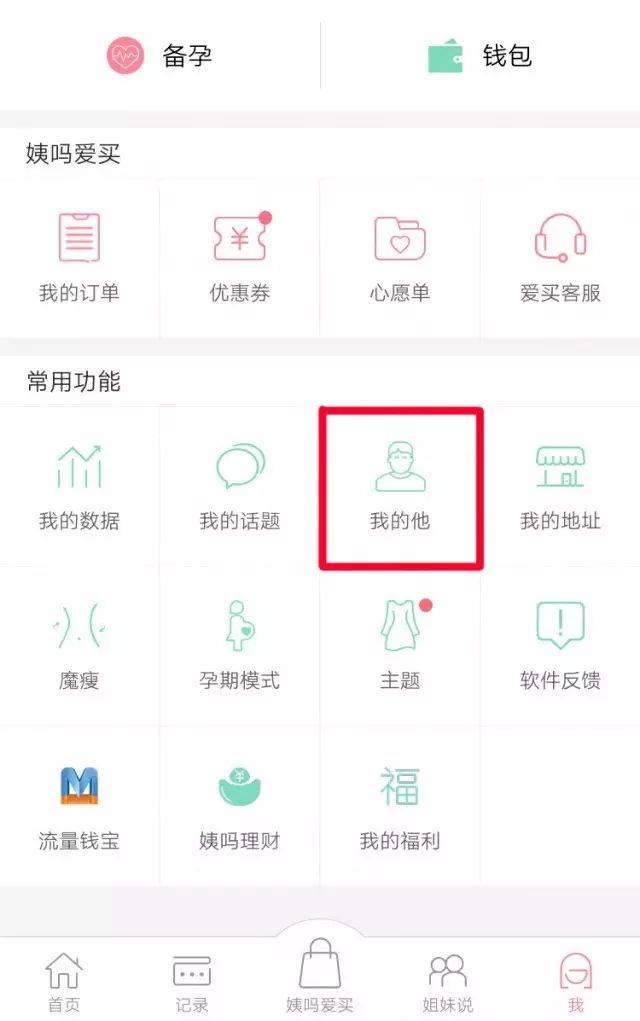
Task: View 我的福利 benefits
Action: coord(399,806)
